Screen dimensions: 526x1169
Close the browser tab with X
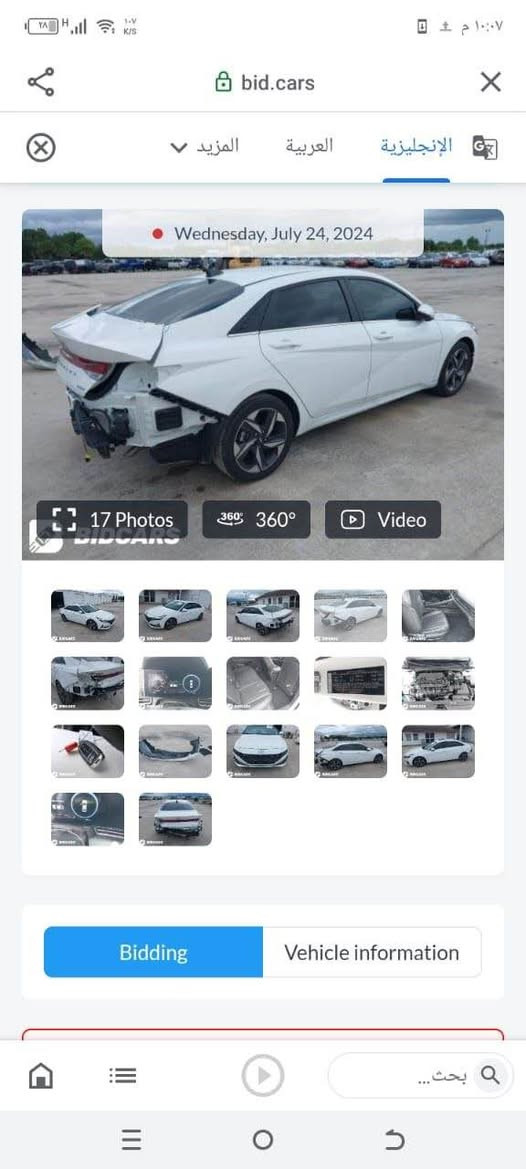490,82
